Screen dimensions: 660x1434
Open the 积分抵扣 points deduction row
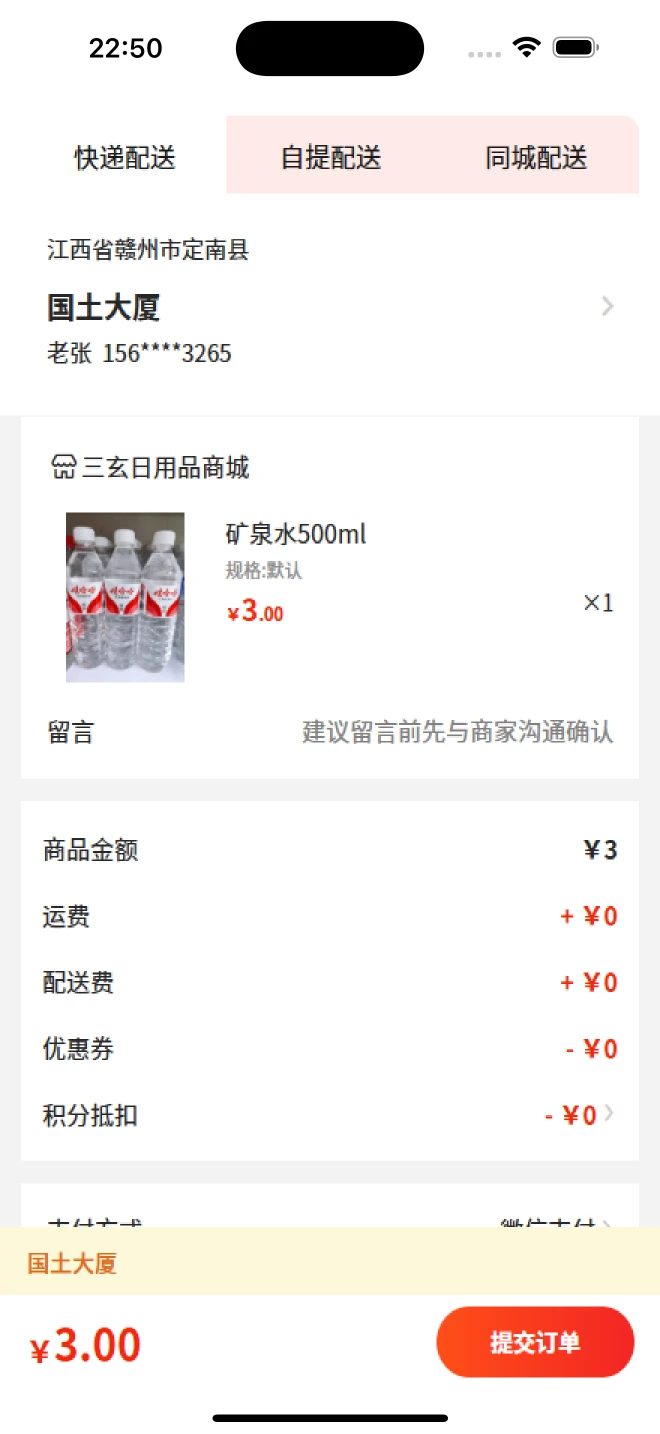(330, 1115)
